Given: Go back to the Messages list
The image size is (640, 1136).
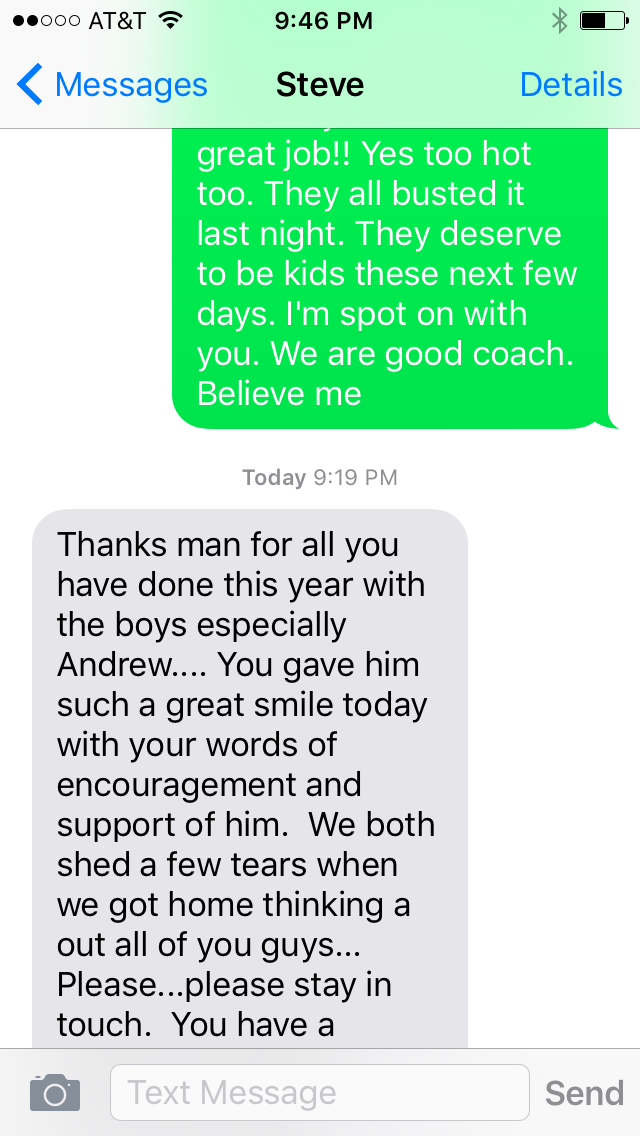Looking at the screenshot, I should (112, 85).
